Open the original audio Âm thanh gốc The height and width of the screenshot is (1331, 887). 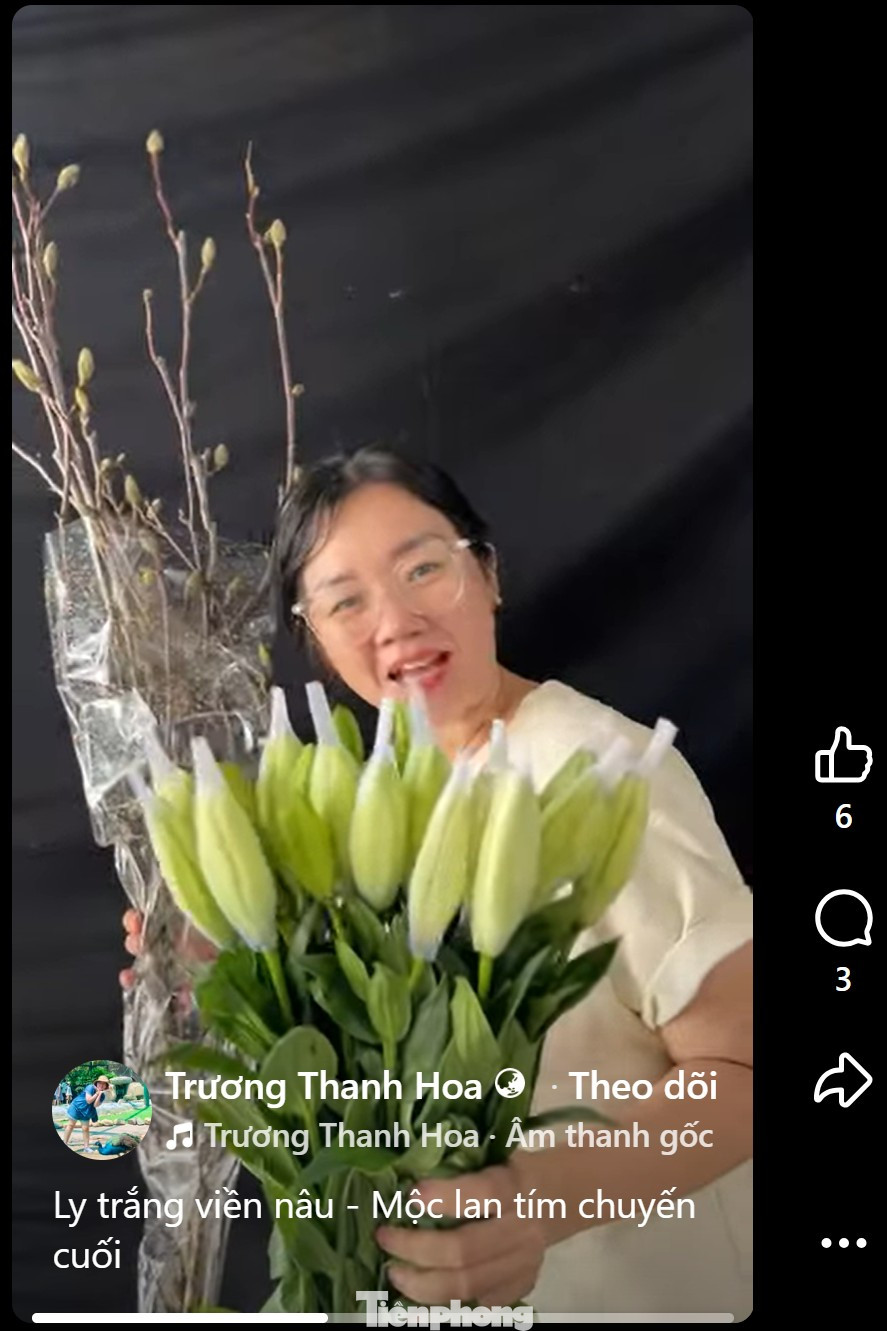click(440, 1136)
